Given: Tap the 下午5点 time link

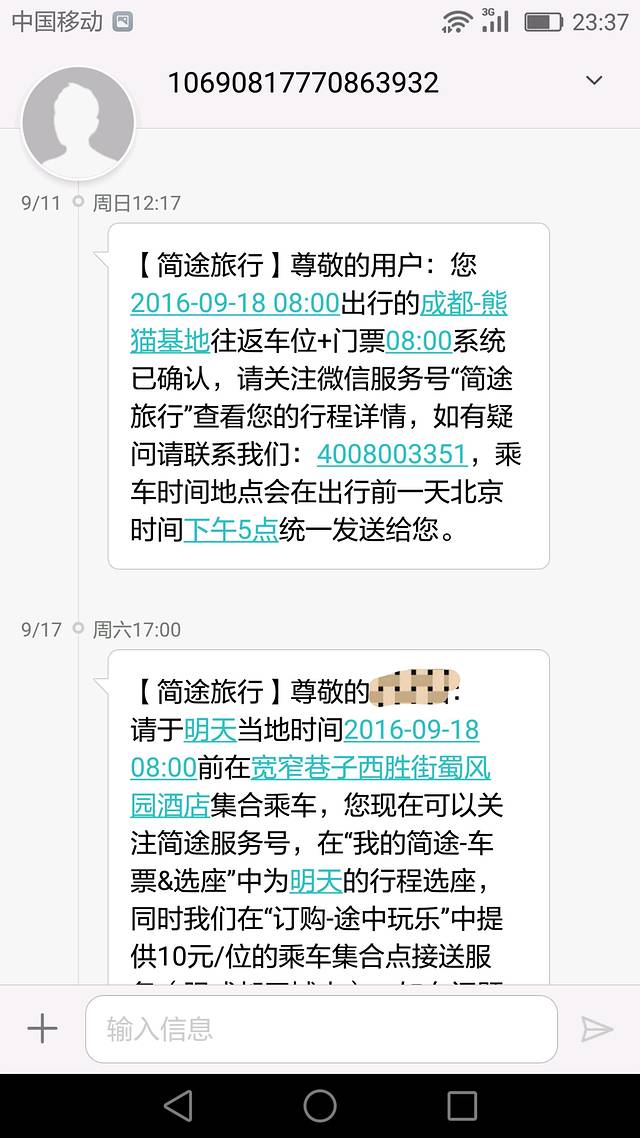Looking at the screenshot, I should (230, 530).
